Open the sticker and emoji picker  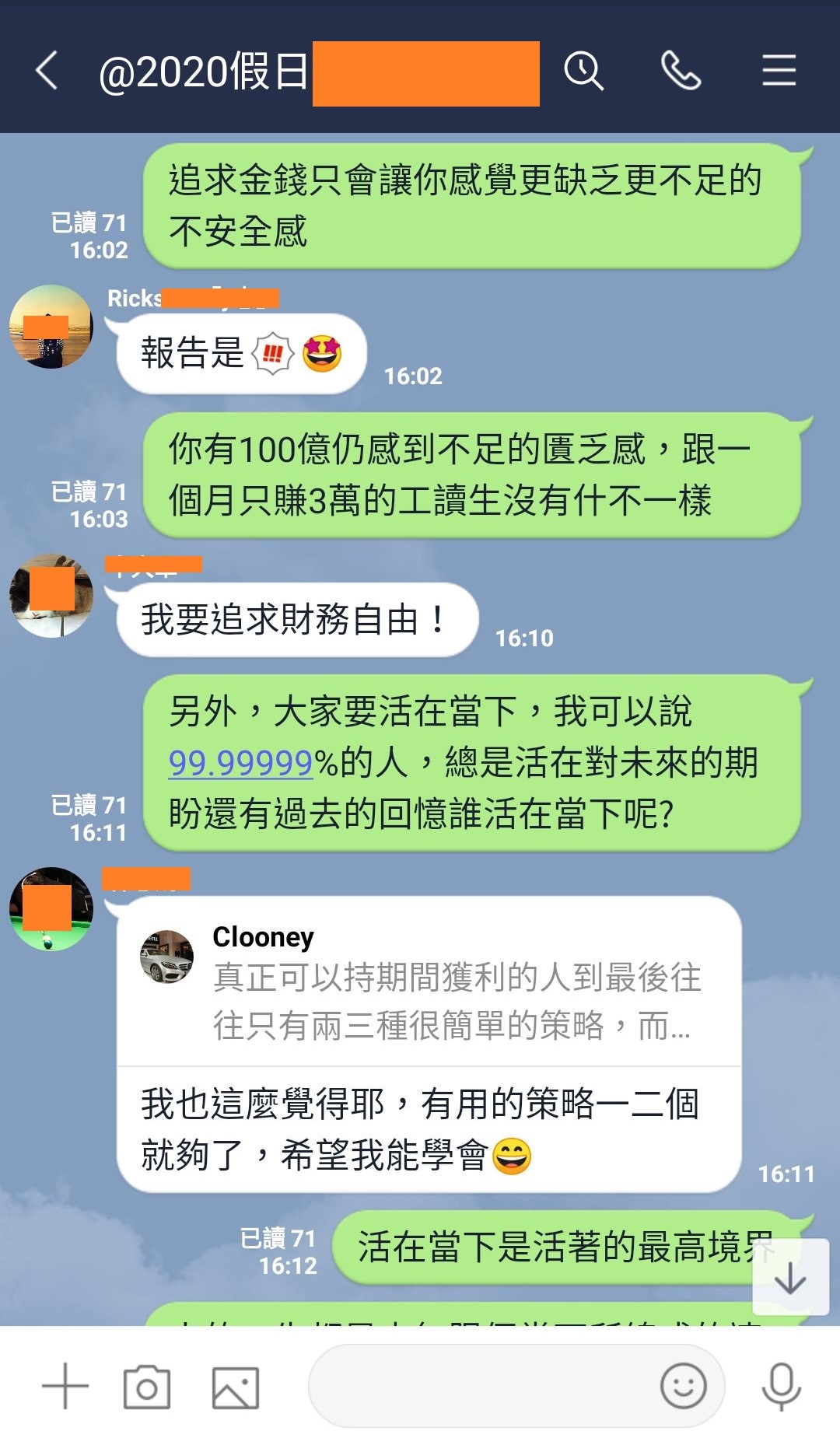coord(683,1386)
